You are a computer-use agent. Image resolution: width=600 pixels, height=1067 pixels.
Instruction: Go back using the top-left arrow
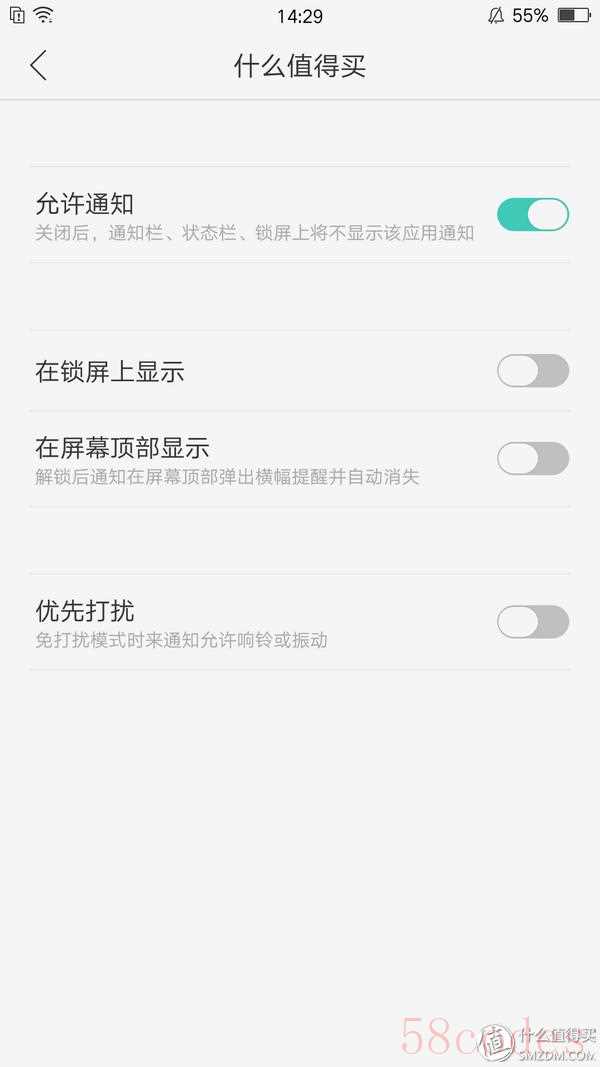(39, 66)
